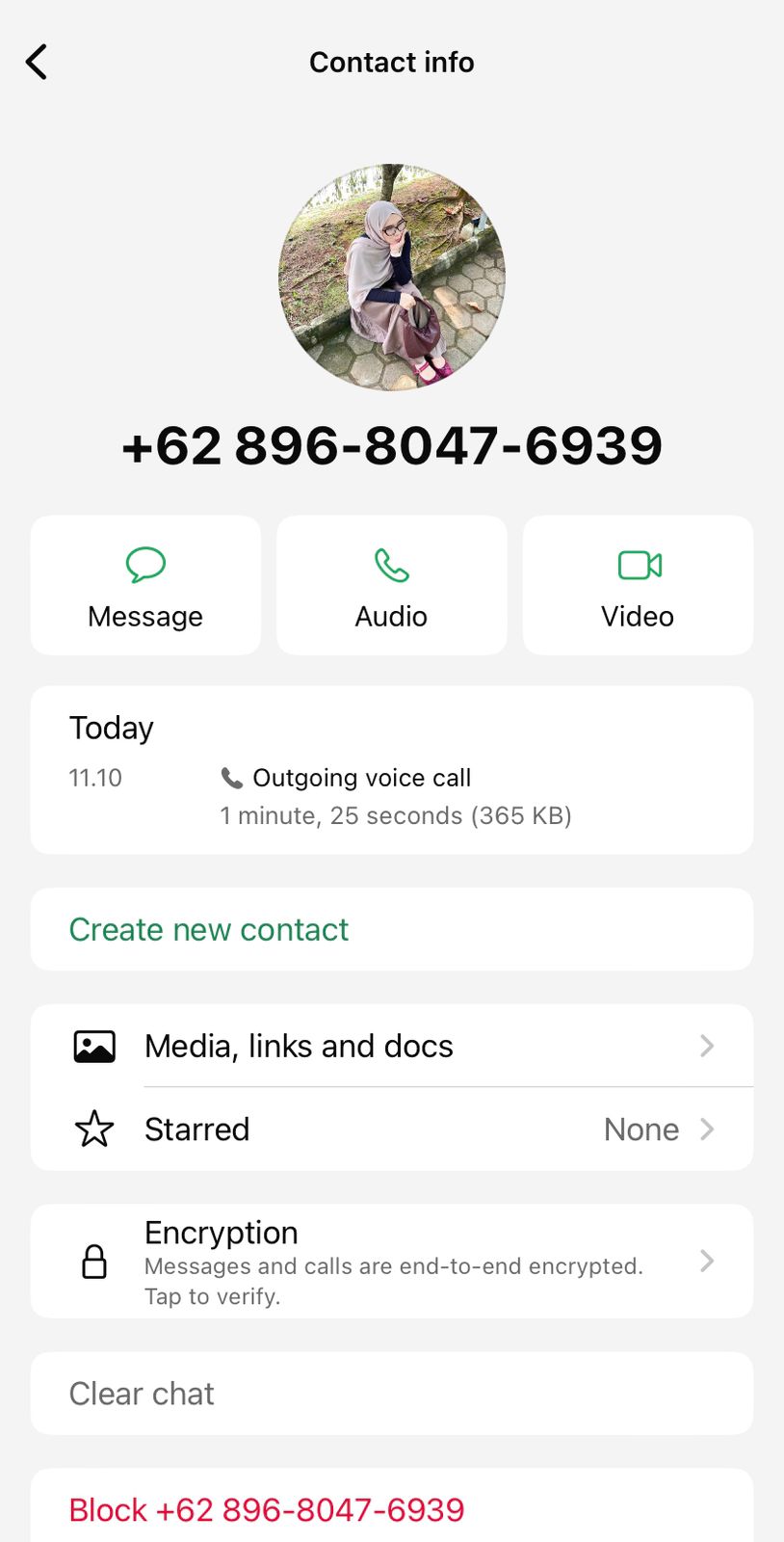The height and width of the screenshot is (1542, 784).
Task: Go back from Contact info
Action: (x=37, y=62)
